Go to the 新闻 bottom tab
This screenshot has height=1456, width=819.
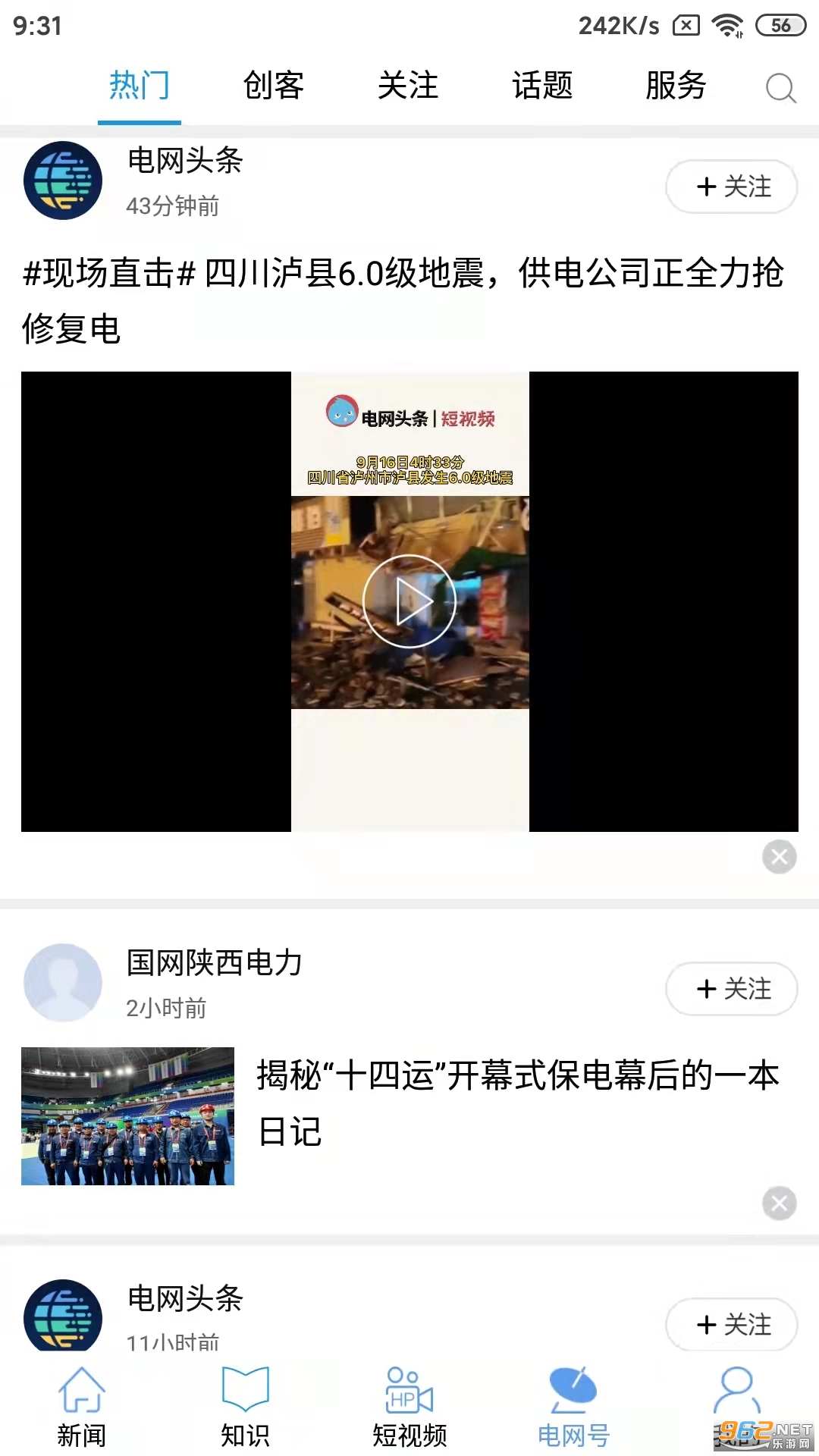pos(82,1407)
